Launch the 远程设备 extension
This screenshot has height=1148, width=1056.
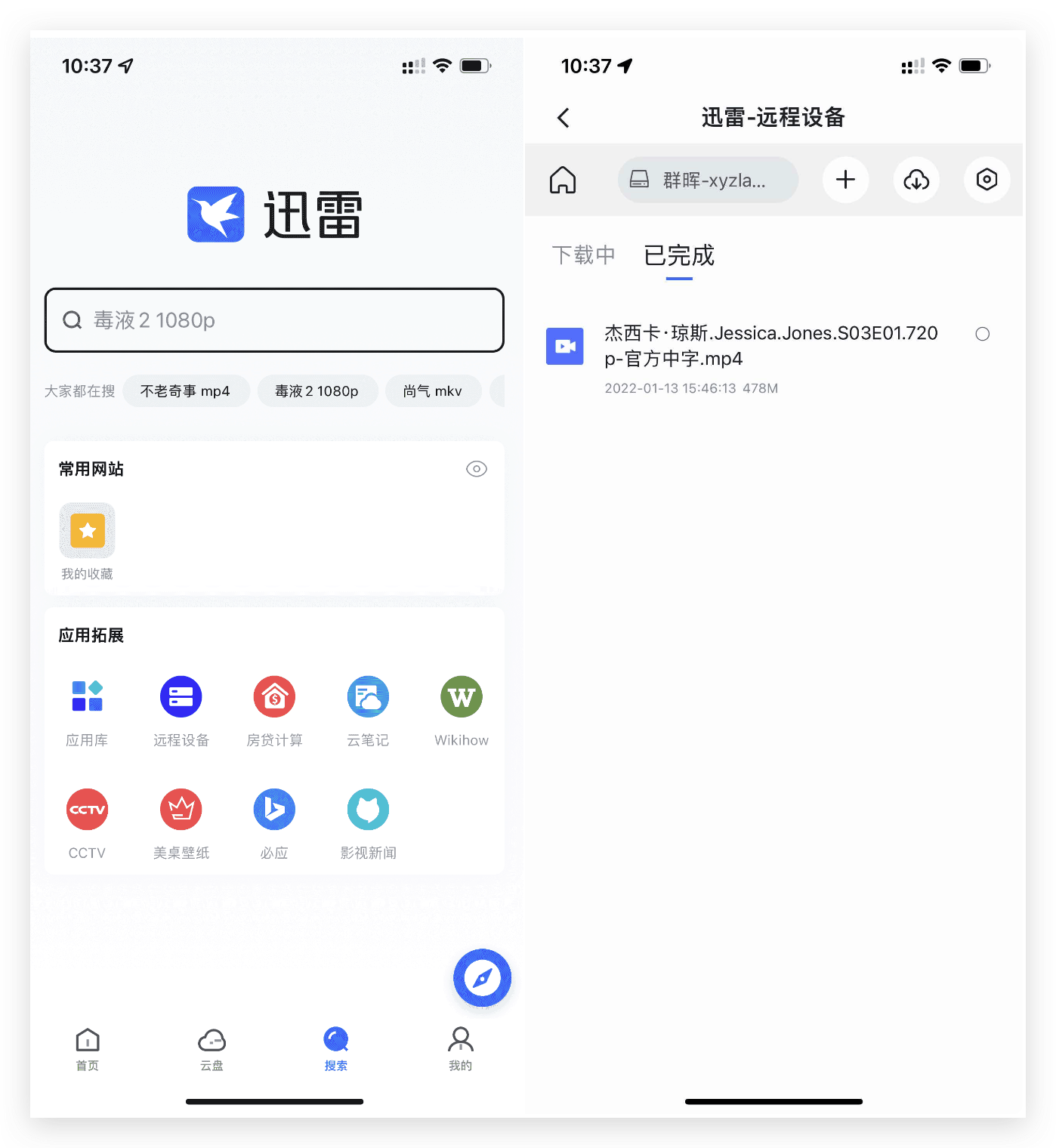click(181, 696)
